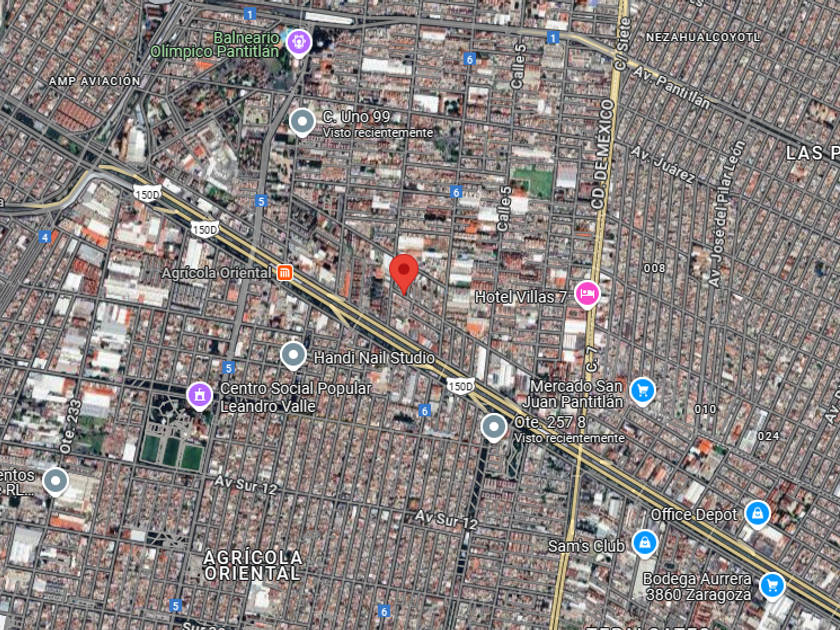Select the Sam's Club store marker

[x=644, y=544]
